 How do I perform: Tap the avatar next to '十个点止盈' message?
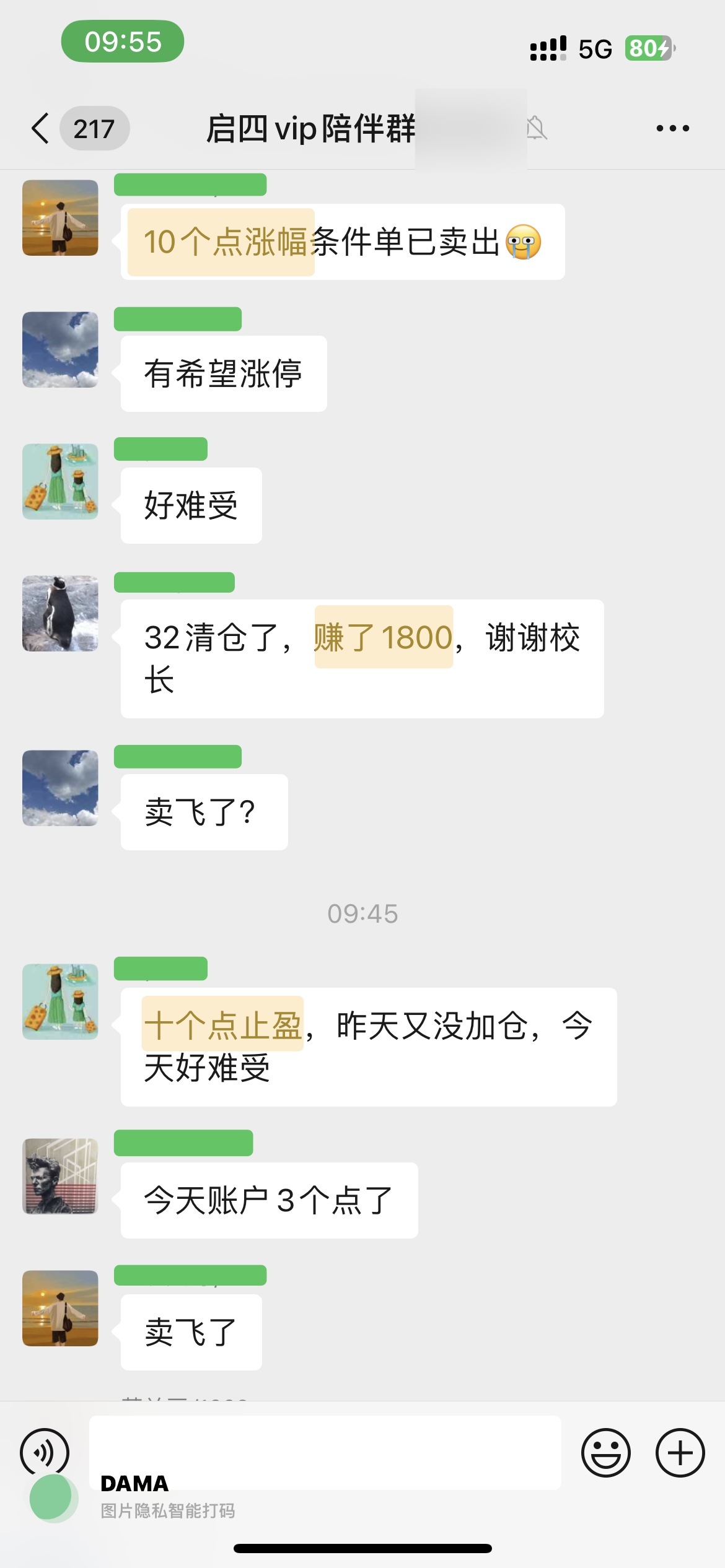click(60, 1001)
